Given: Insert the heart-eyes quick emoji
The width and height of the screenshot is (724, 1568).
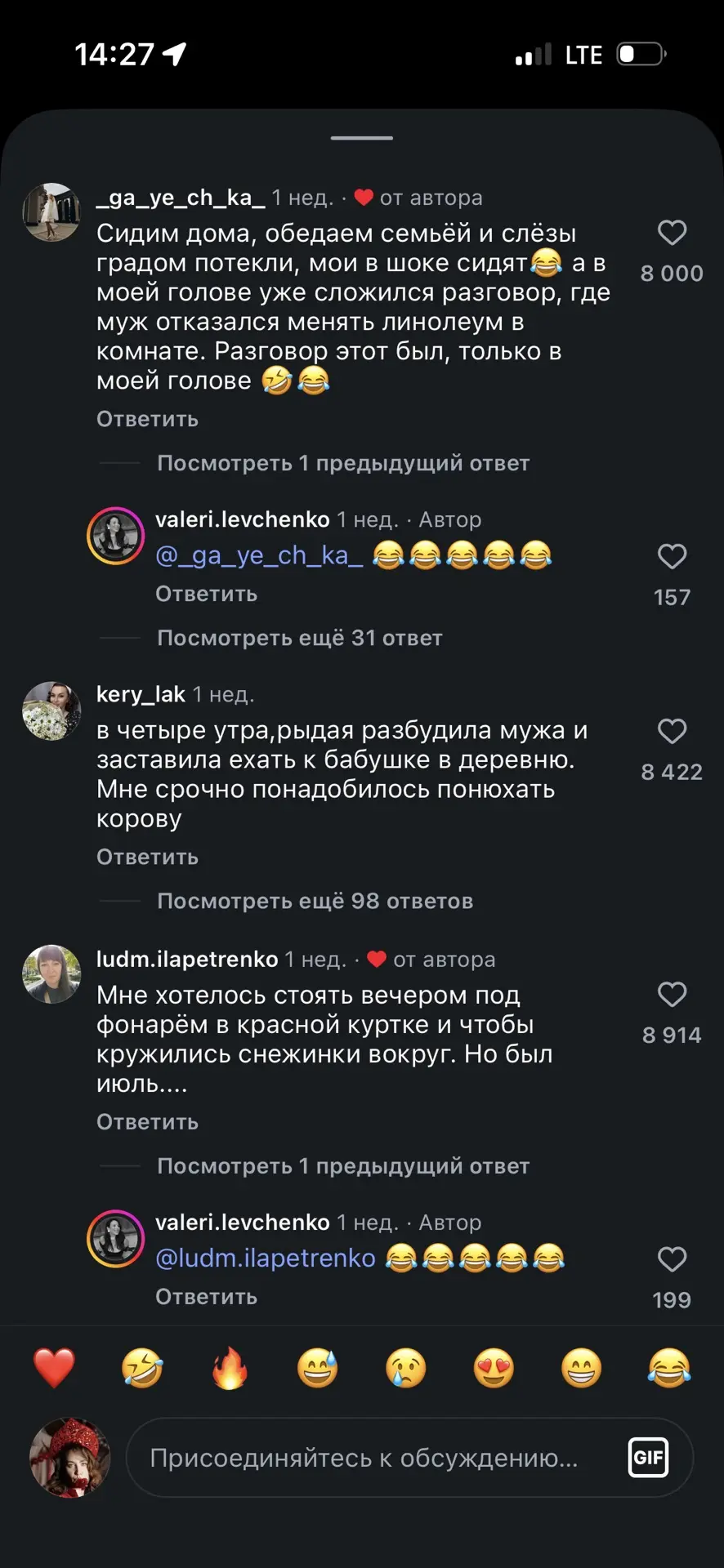Looking at the screenshot, I should point(494,1368).
